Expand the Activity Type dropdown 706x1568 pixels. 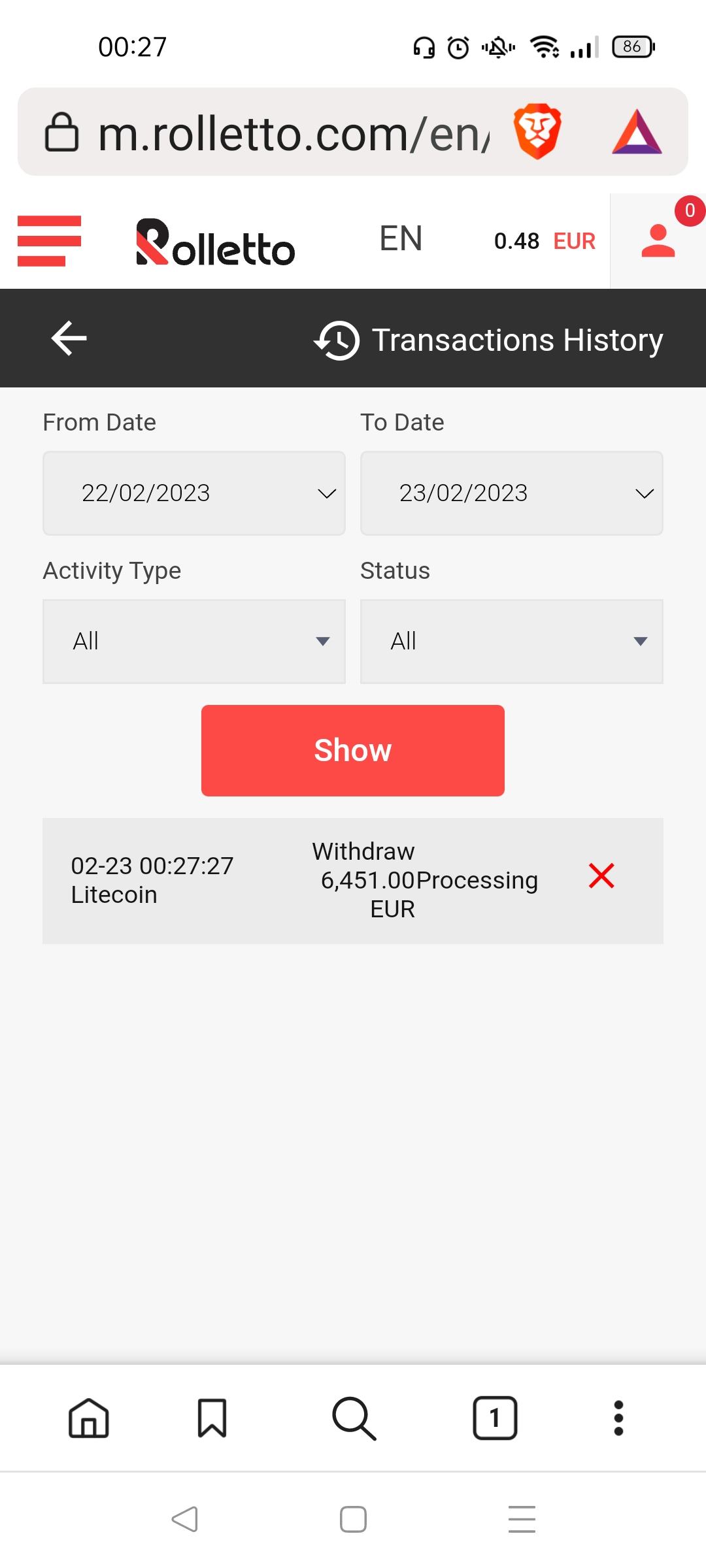click(x=193, y=641)
